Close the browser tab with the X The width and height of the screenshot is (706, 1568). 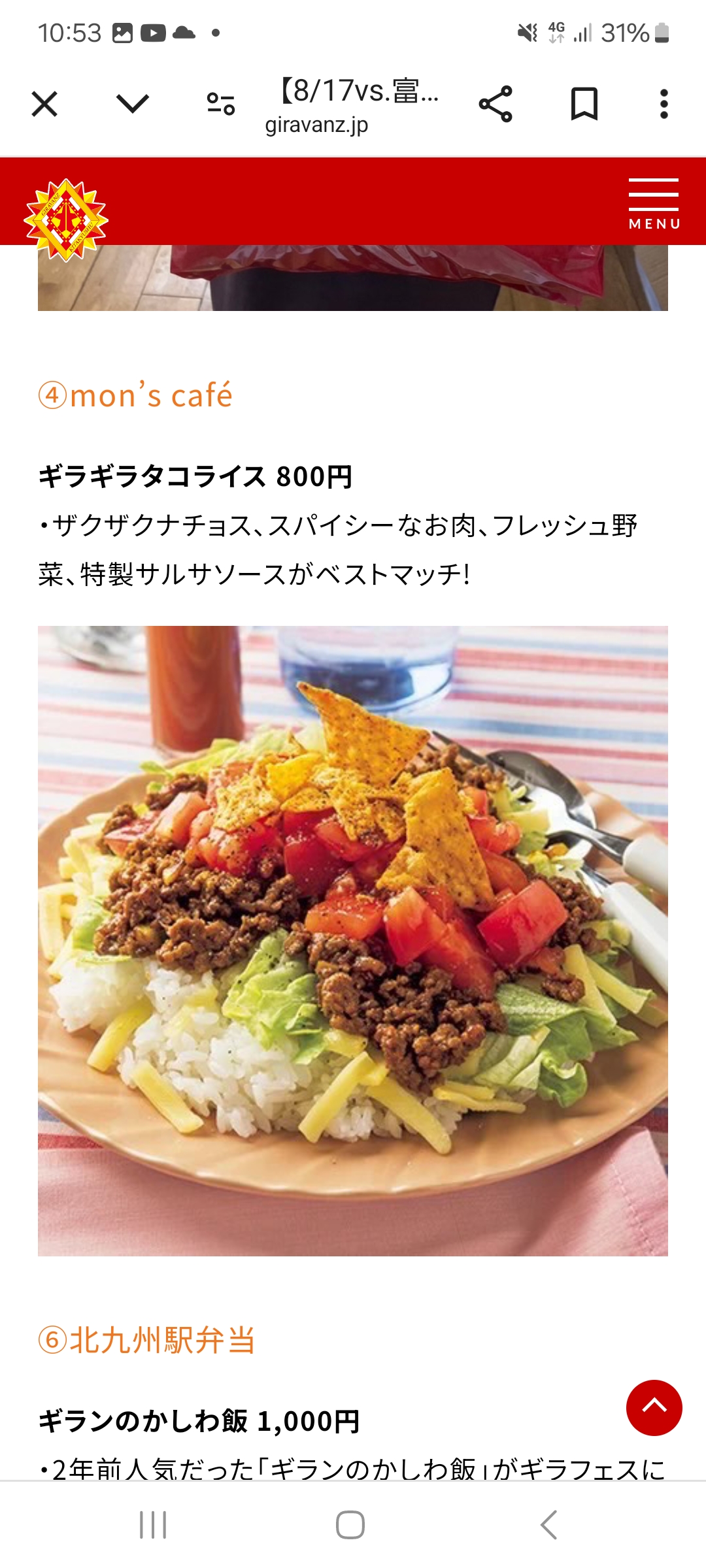pos(44,104)
